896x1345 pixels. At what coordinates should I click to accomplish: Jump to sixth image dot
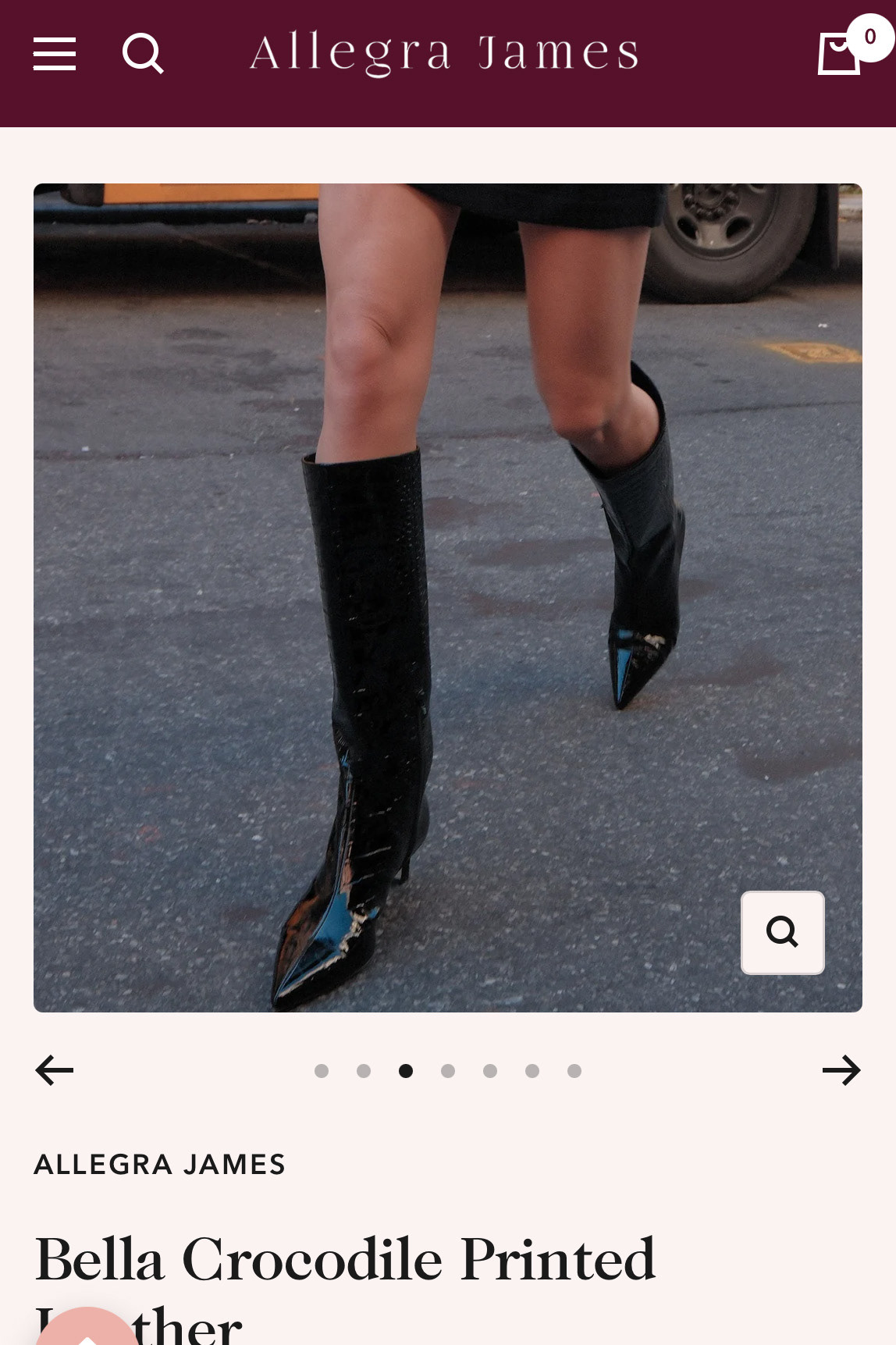[532, 1071]
